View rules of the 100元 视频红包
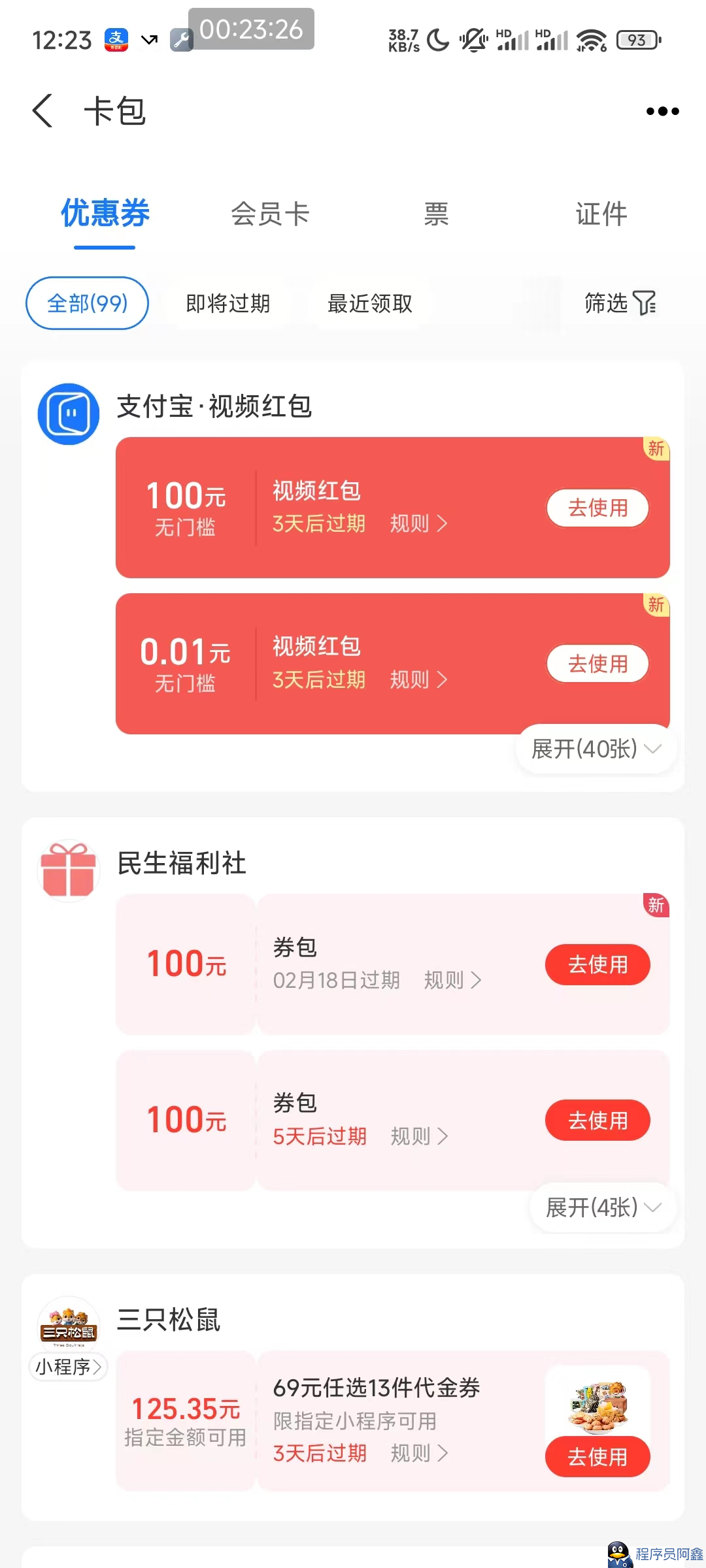Screen dimensions: 706x1568 coord(418,523)
